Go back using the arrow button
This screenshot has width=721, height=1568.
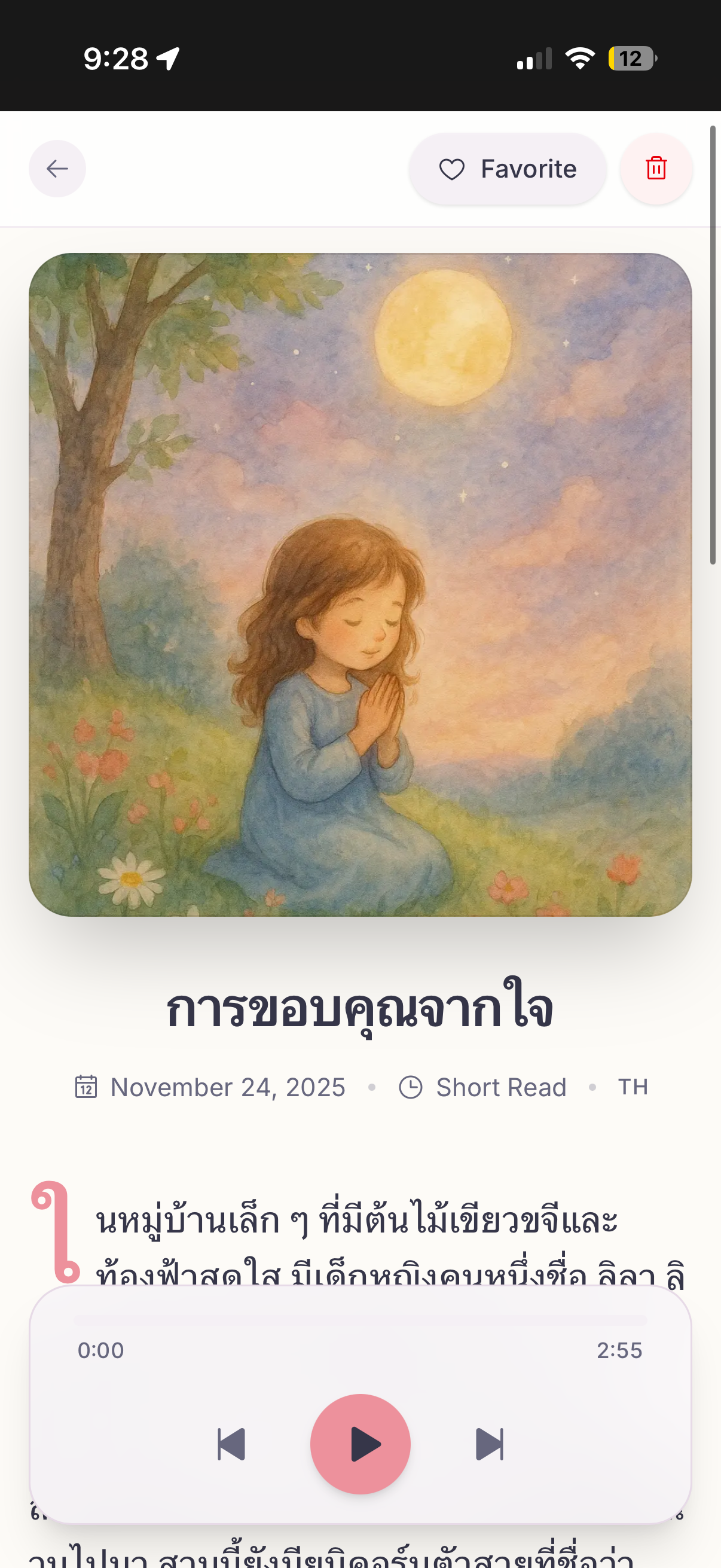pyautogui.click(x=57, y=169)
